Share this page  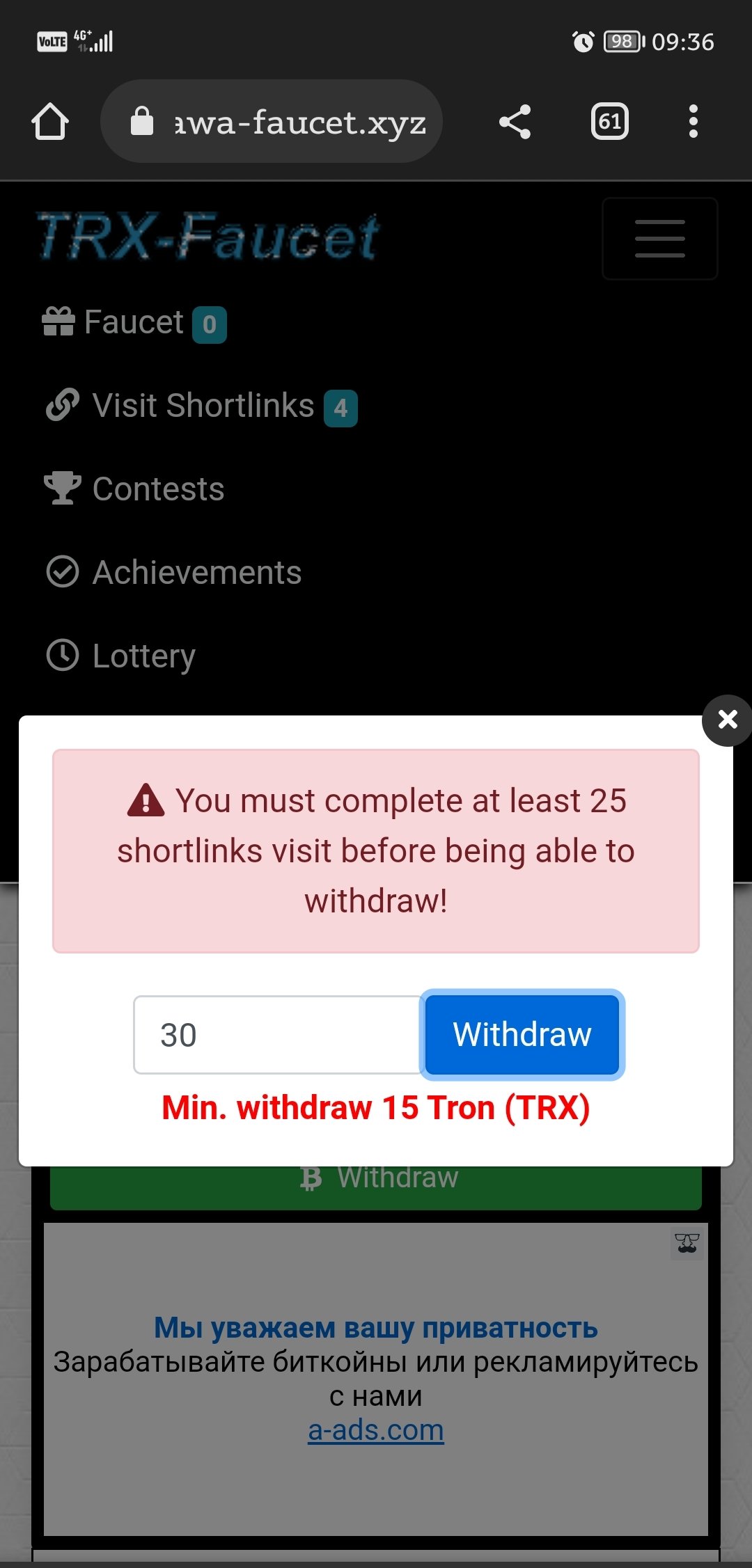(515, 122)
